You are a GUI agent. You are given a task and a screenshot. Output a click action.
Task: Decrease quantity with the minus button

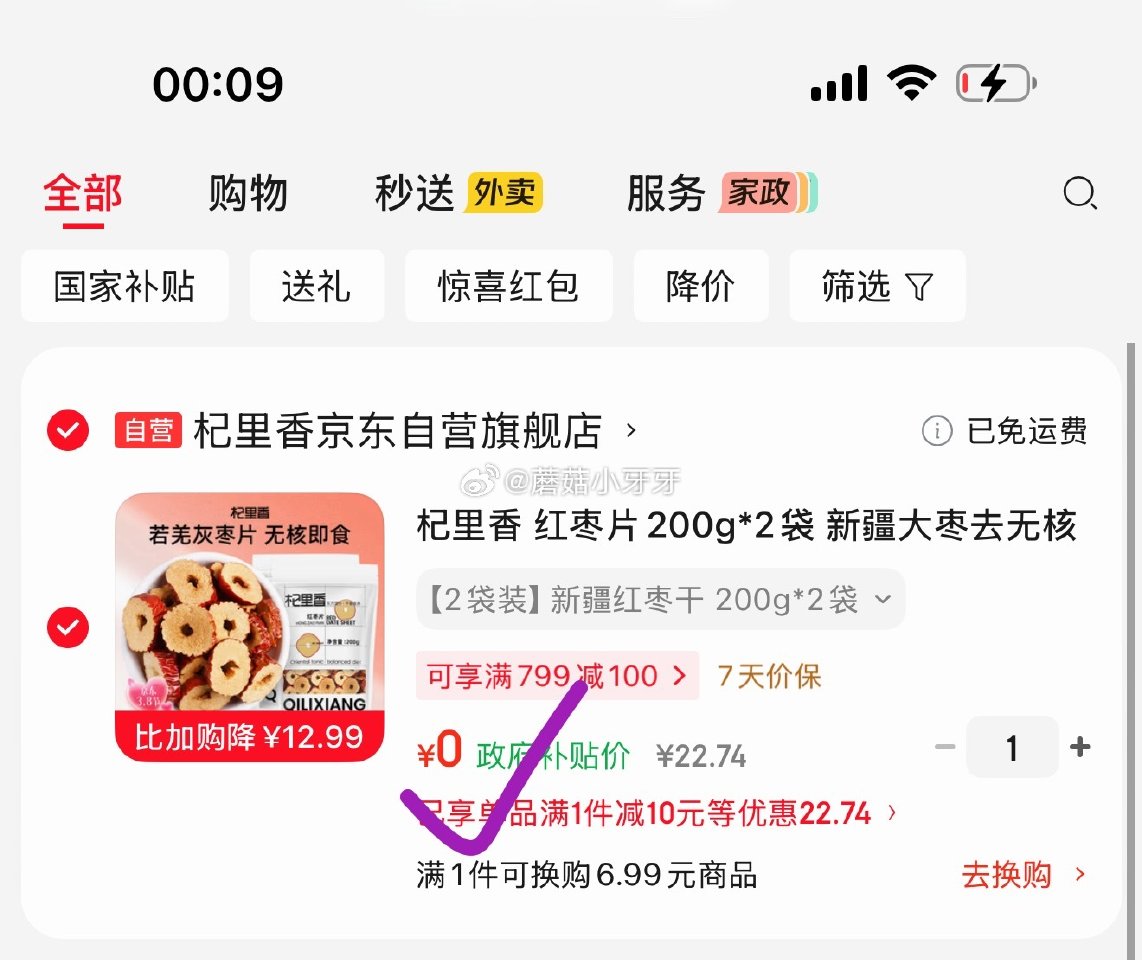pyautogui.click(x=945, y=747)
